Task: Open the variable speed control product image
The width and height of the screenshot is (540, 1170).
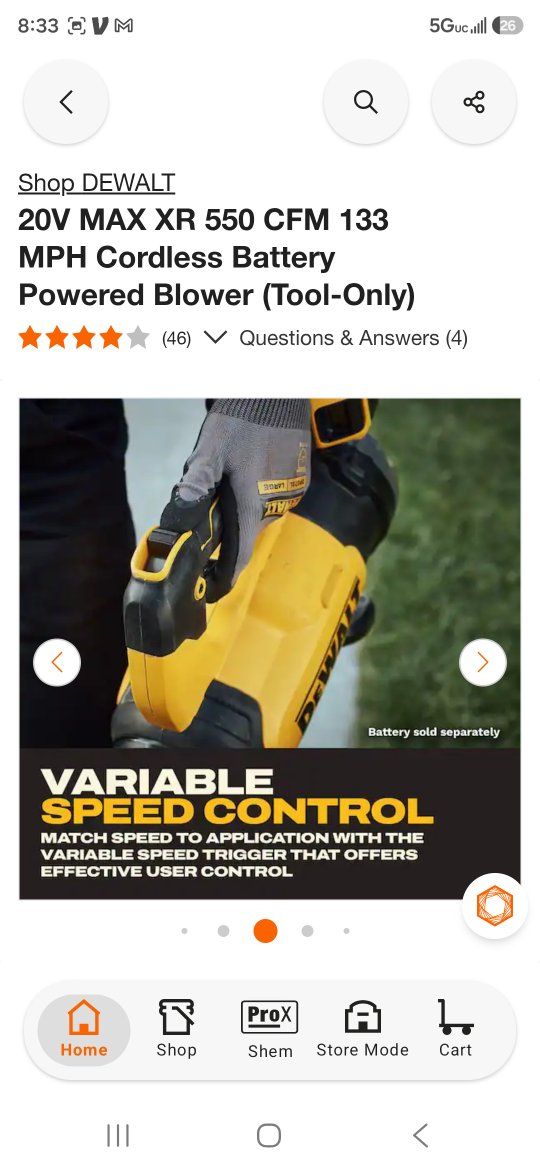Action: (x=270, y=648)
